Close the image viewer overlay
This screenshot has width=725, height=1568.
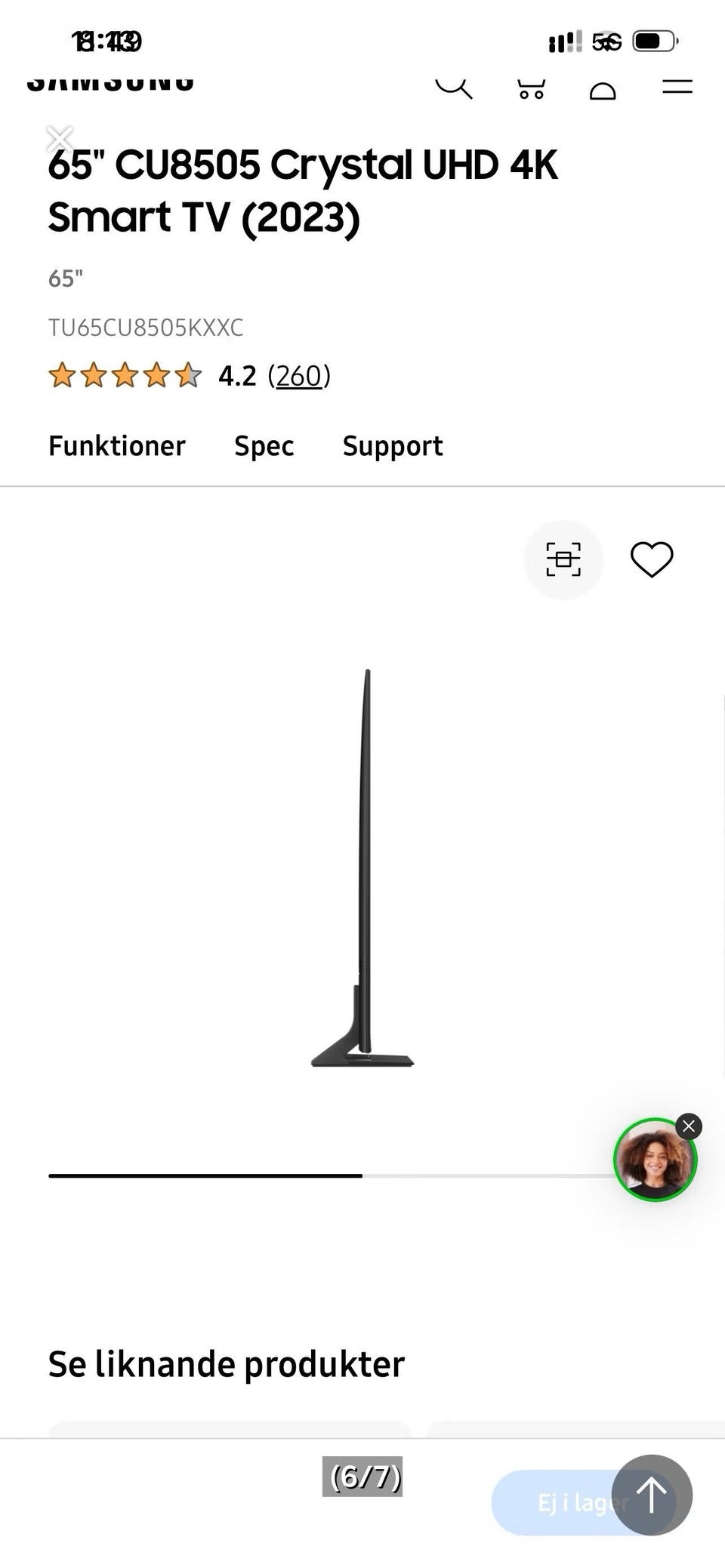[60, 139]
